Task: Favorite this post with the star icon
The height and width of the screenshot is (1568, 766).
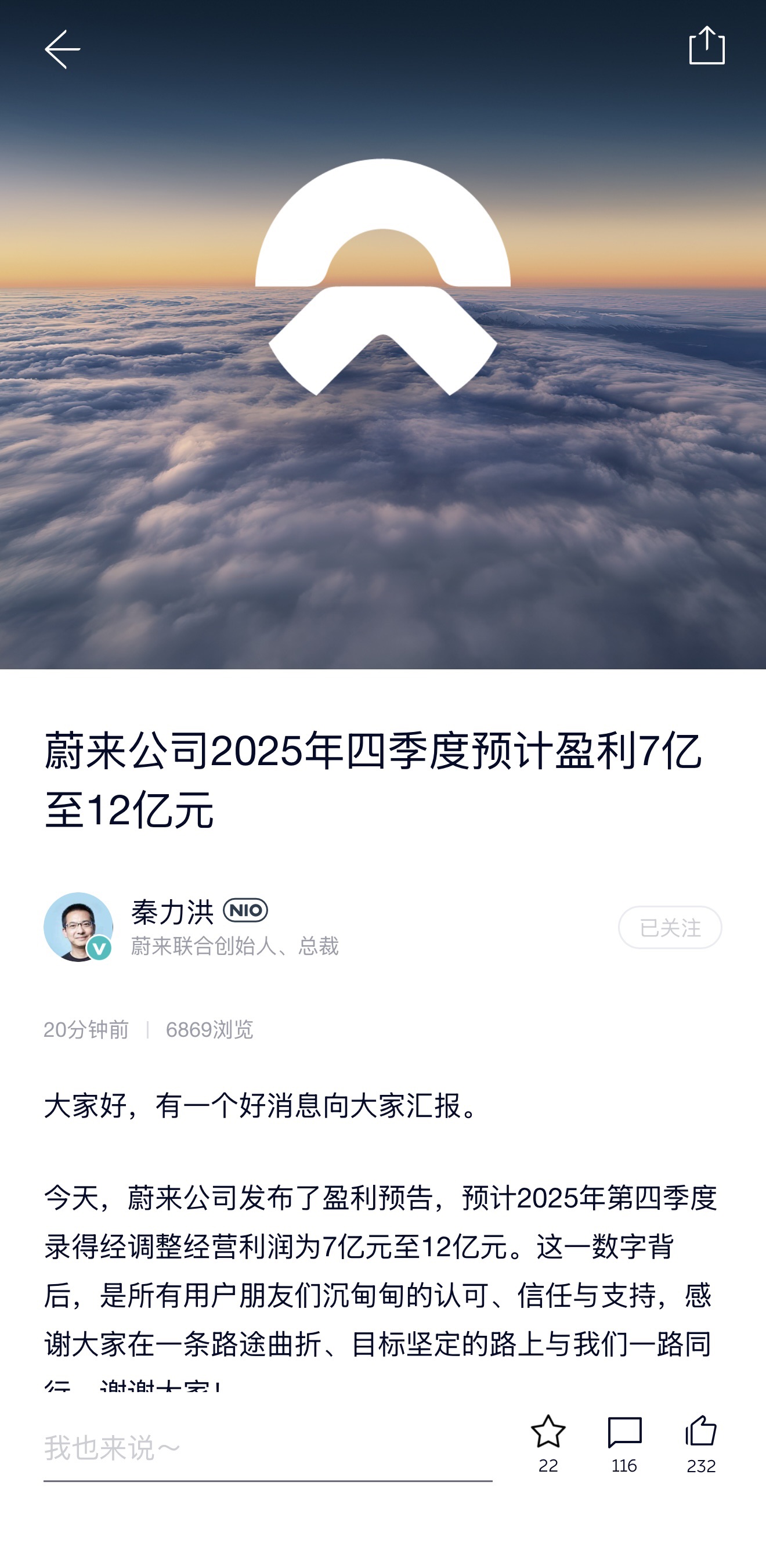Action: 548,1443
